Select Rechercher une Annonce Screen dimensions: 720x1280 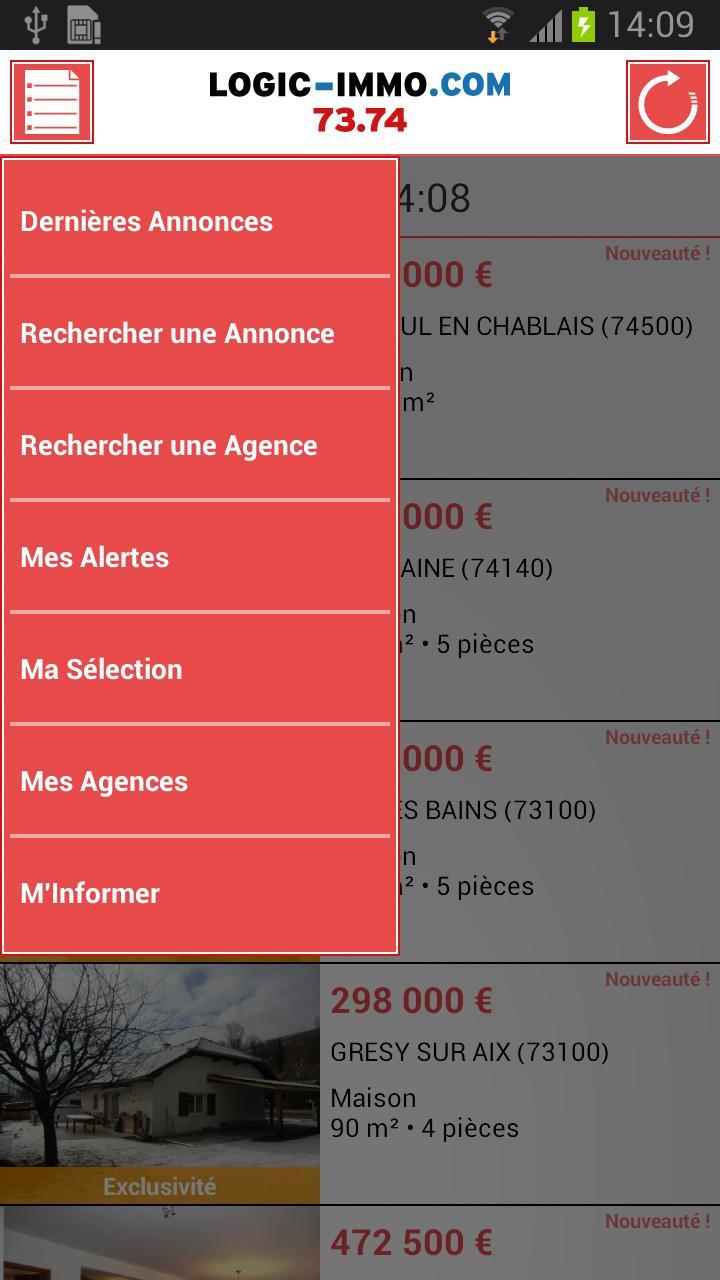tap(177, 333)
